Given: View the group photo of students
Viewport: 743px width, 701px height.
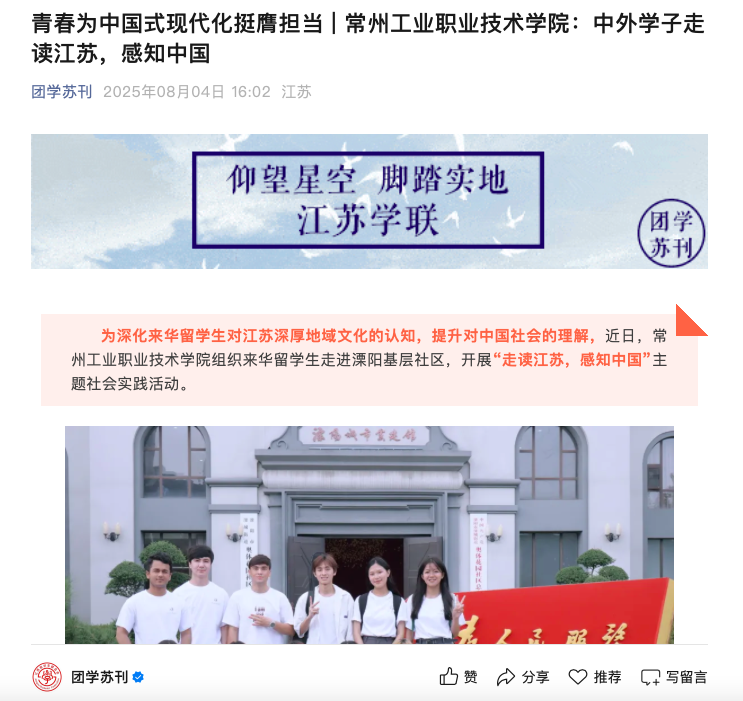Looking at the screenshot, I should pyautogui.click(x=369, y=534).
